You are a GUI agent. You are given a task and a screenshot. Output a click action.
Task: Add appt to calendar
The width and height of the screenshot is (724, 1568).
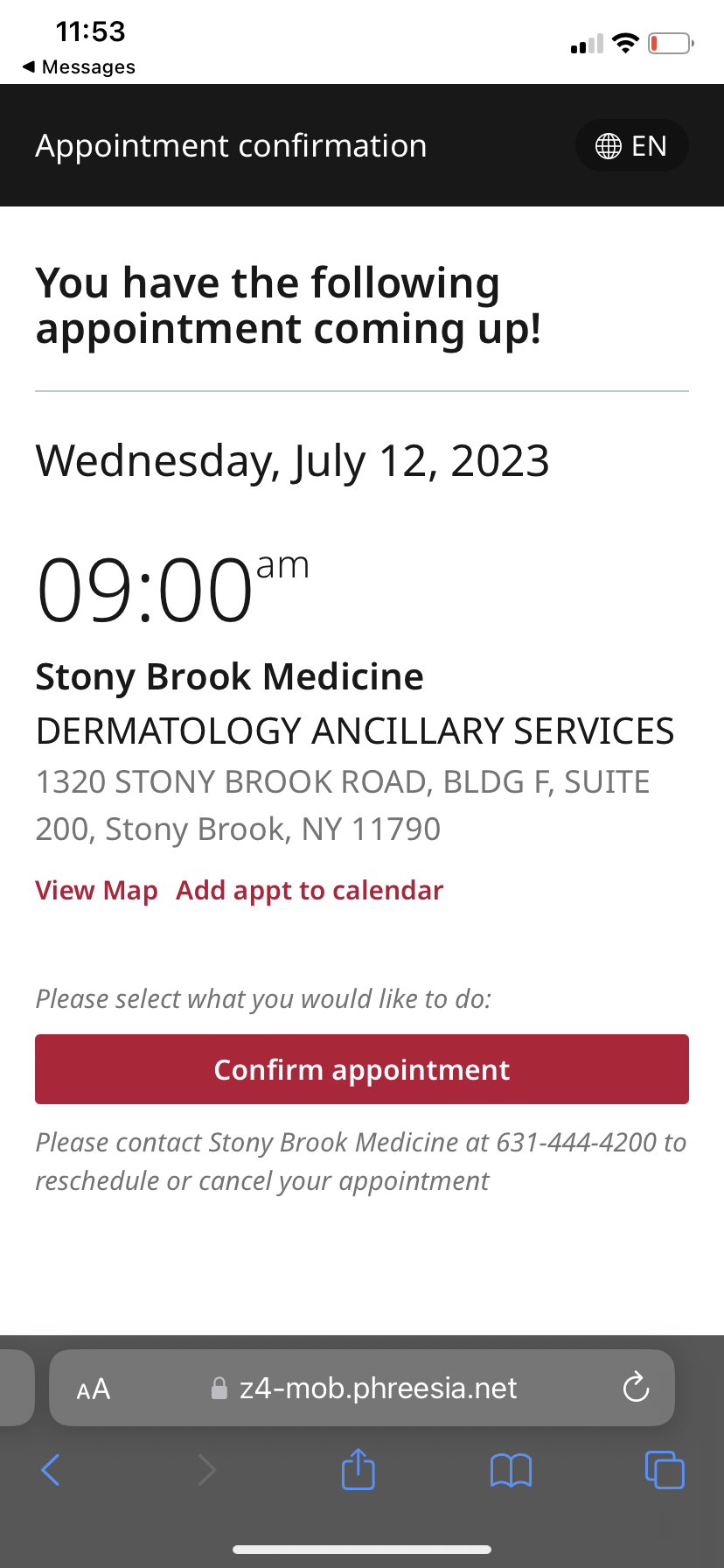click(x=310, y=890)
